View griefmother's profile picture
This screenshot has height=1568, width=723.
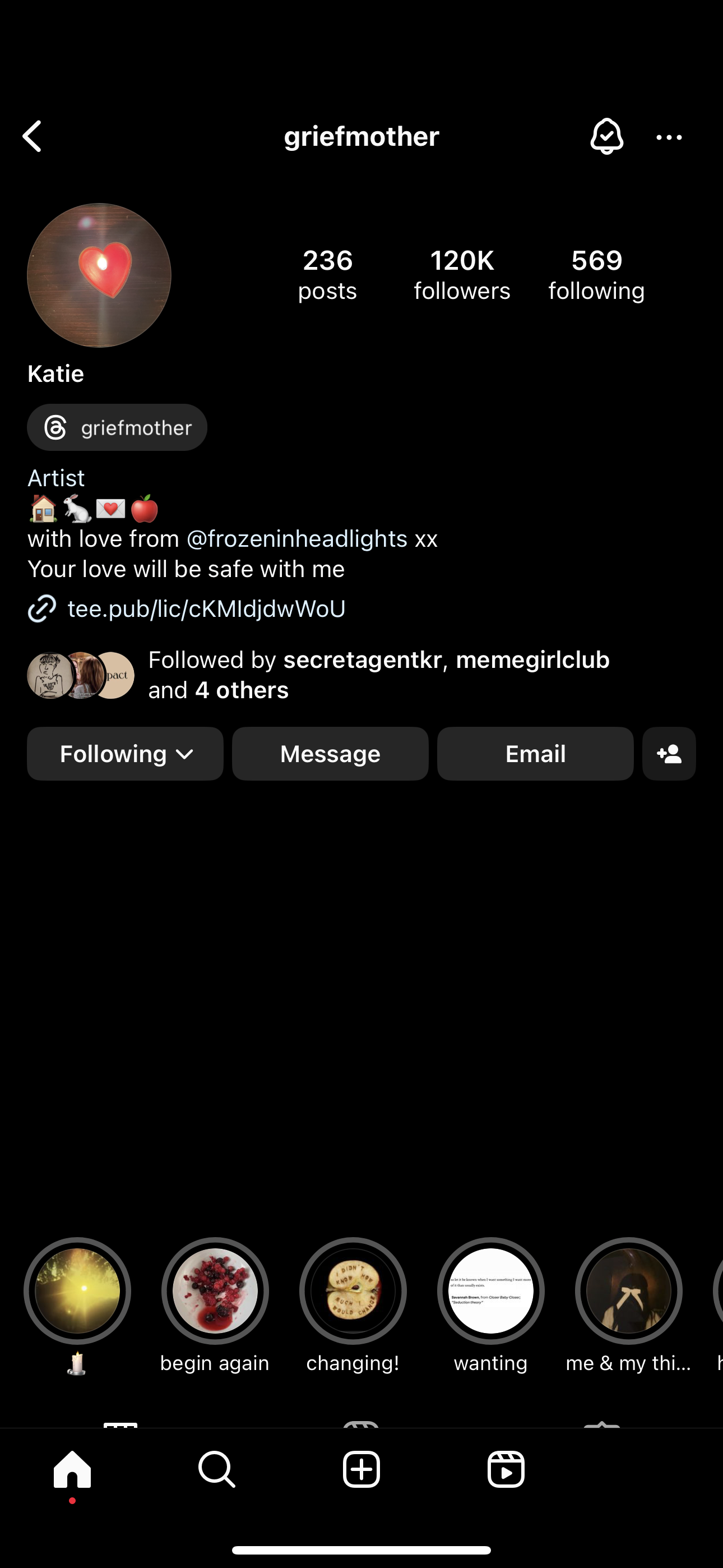(x=99, y=275)
